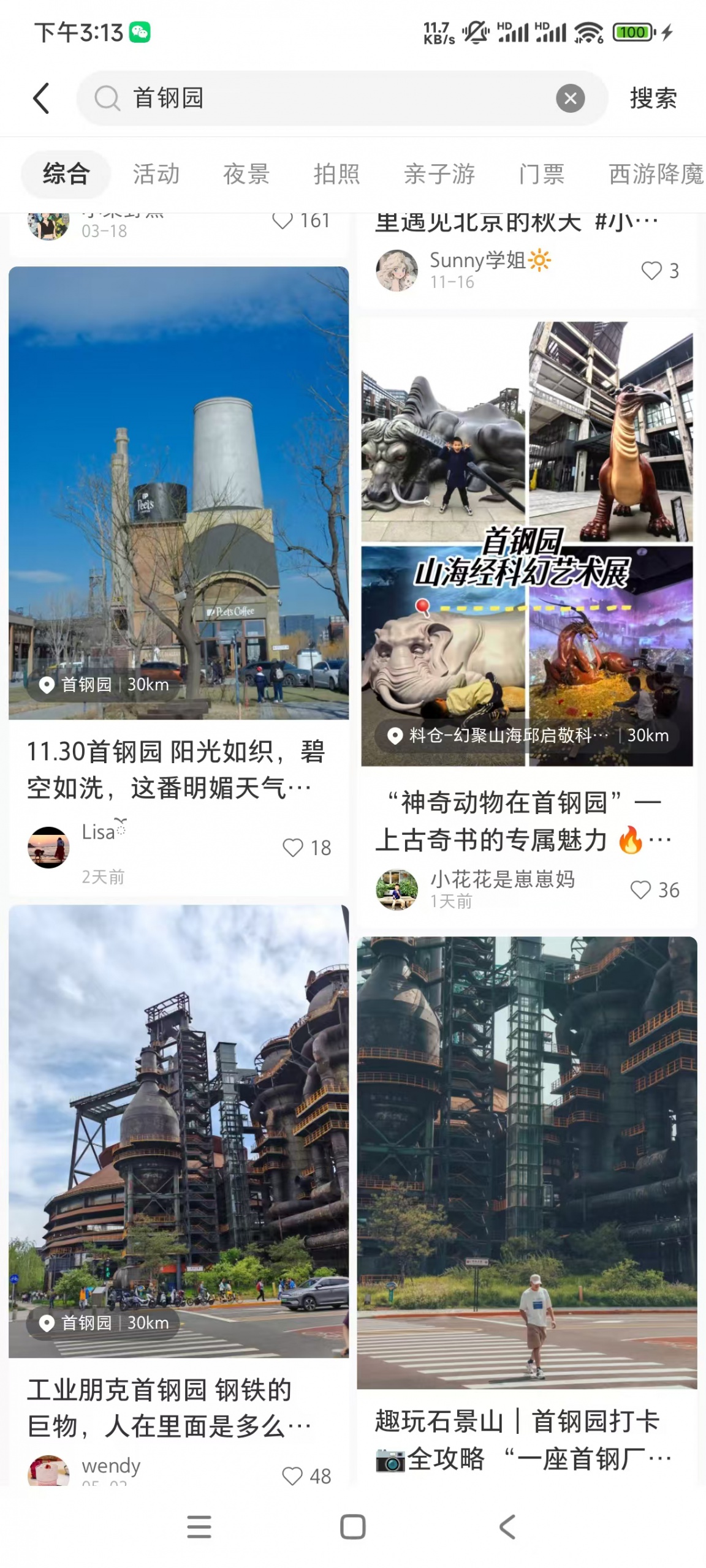Switch to the 活动 tab
706x1568 pixels.
pos(156,174)
